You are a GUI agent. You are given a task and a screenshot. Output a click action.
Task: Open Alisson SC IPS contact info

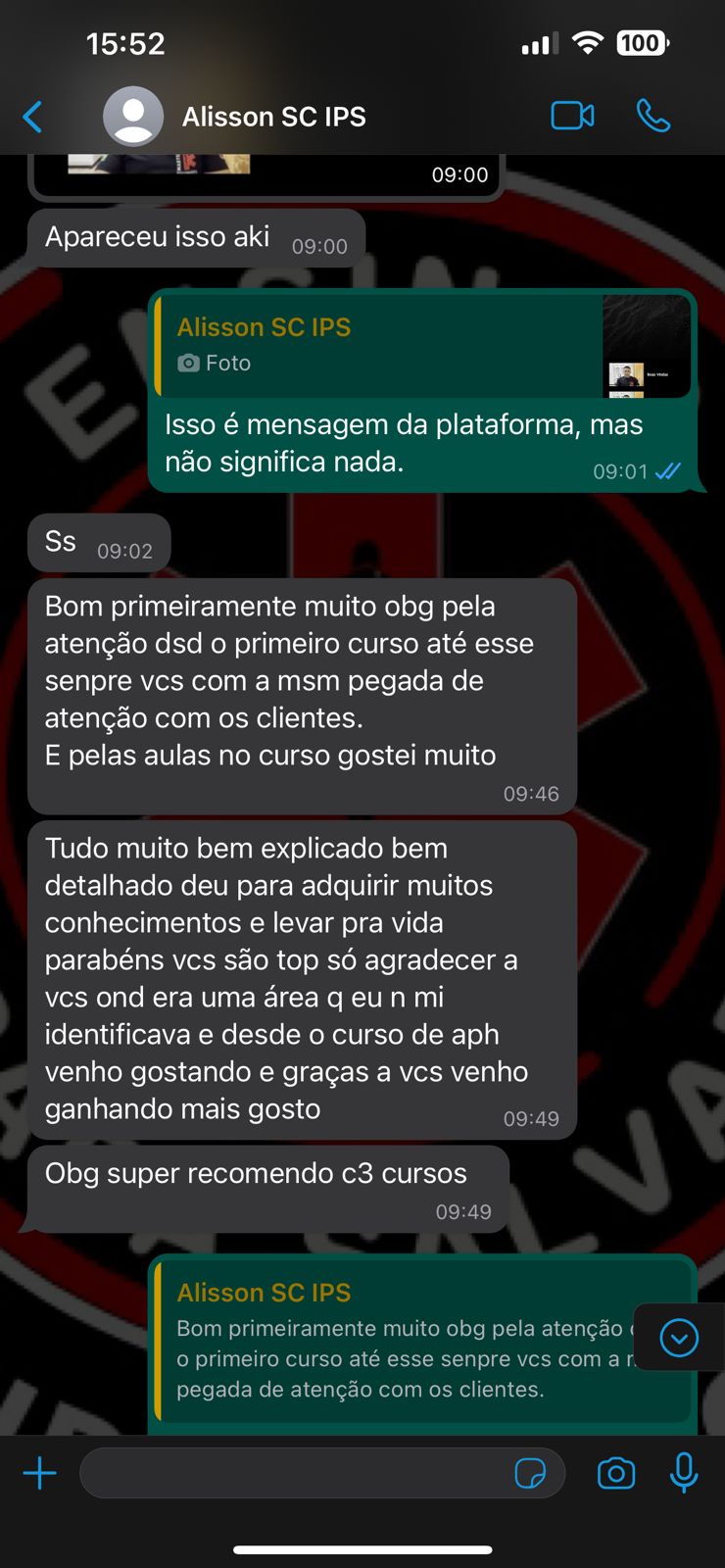pyautogui.click(x=273, y=117)
